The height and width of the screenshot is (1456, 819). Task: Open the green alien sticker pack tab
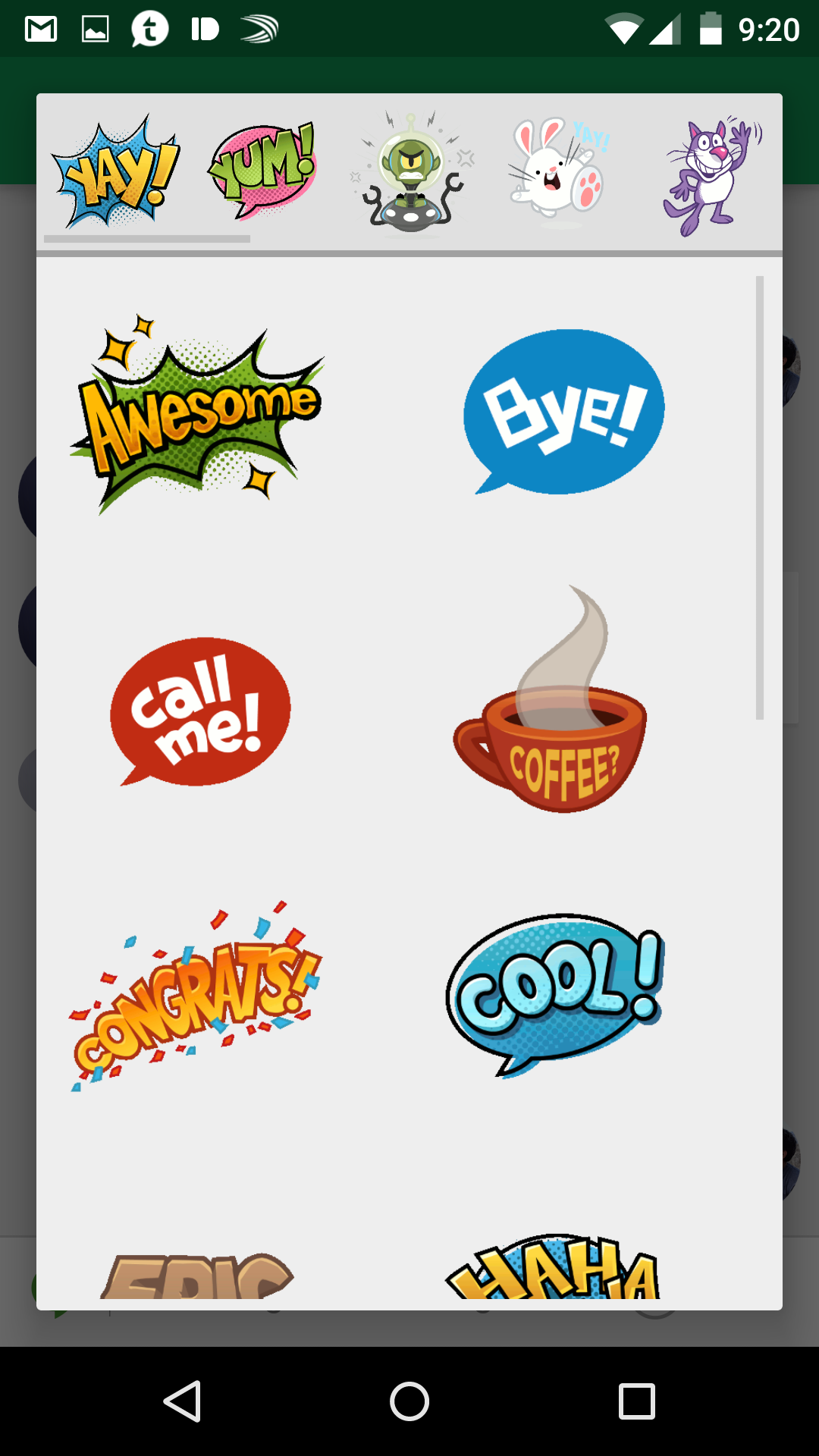point(411,175)
